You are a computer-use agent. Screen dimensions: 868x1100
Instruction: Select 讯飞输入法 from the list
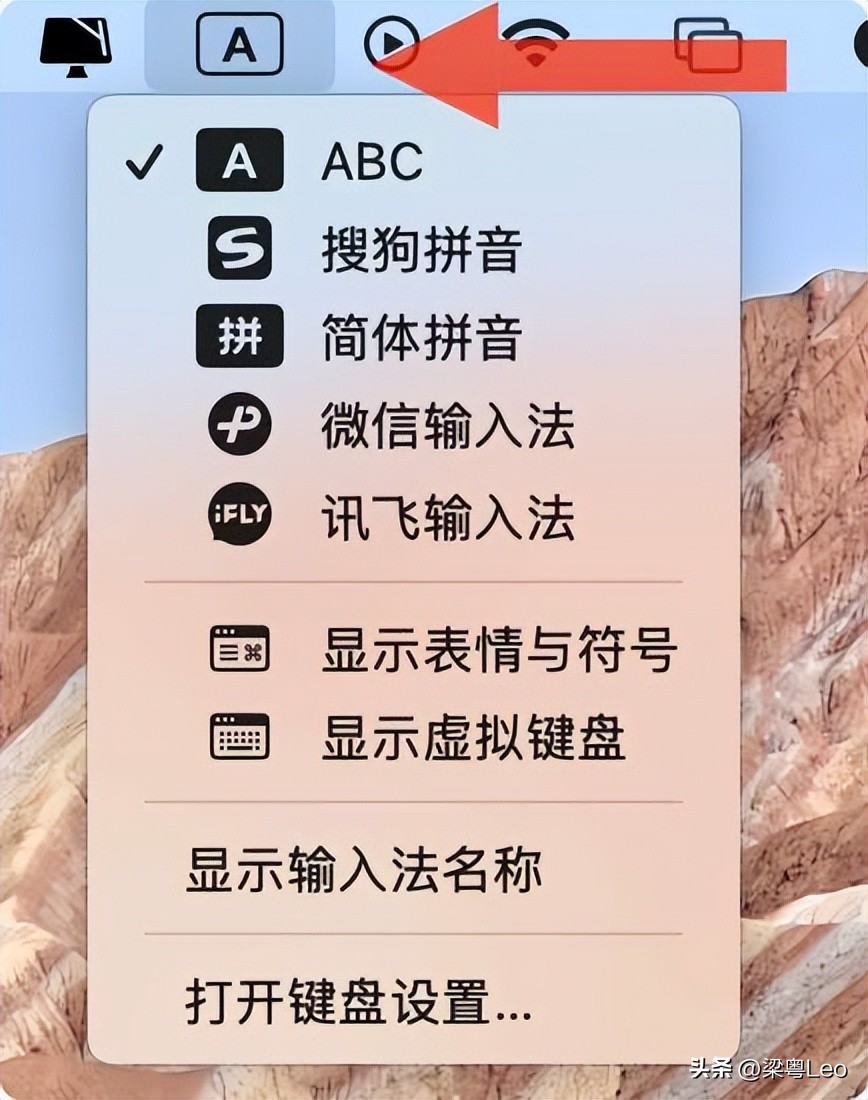(x=446, y=518)
